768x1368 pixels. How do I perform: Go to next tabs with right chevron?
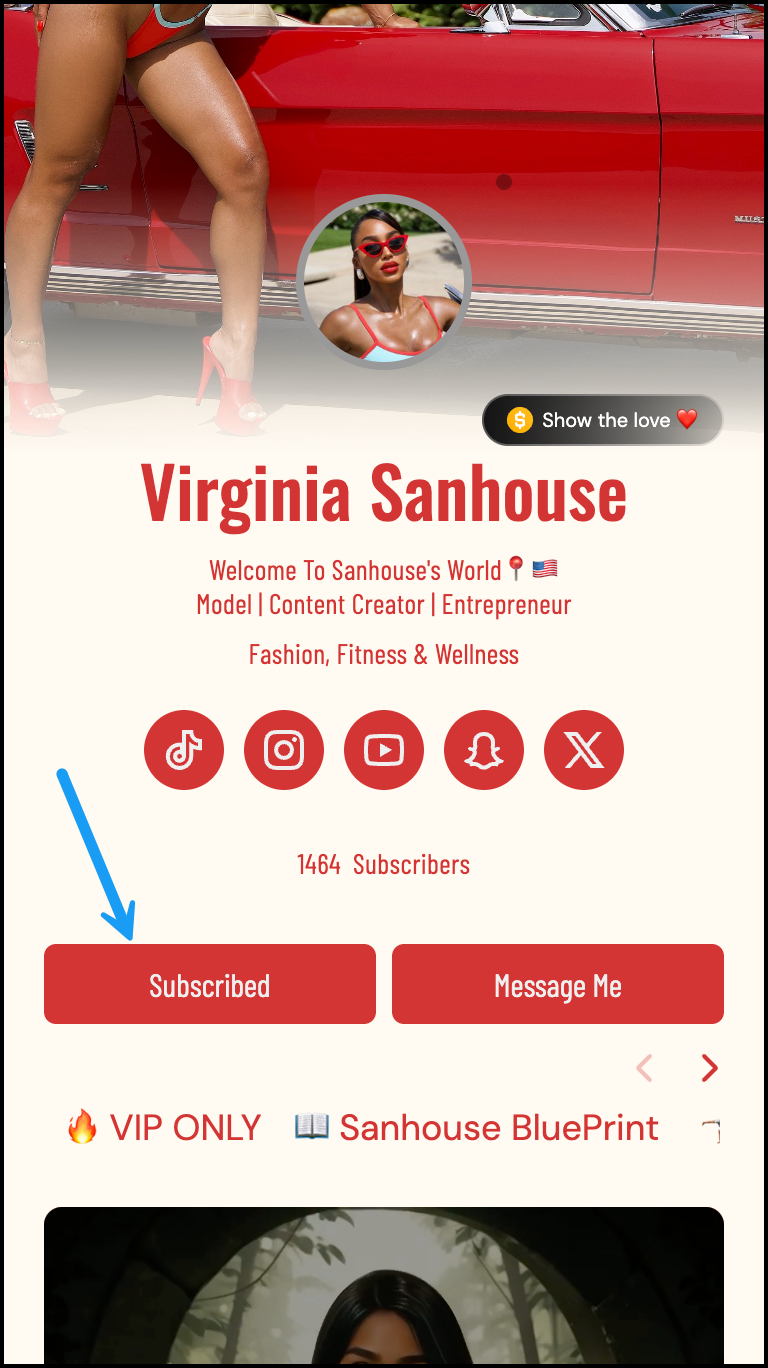[709, 1068]
